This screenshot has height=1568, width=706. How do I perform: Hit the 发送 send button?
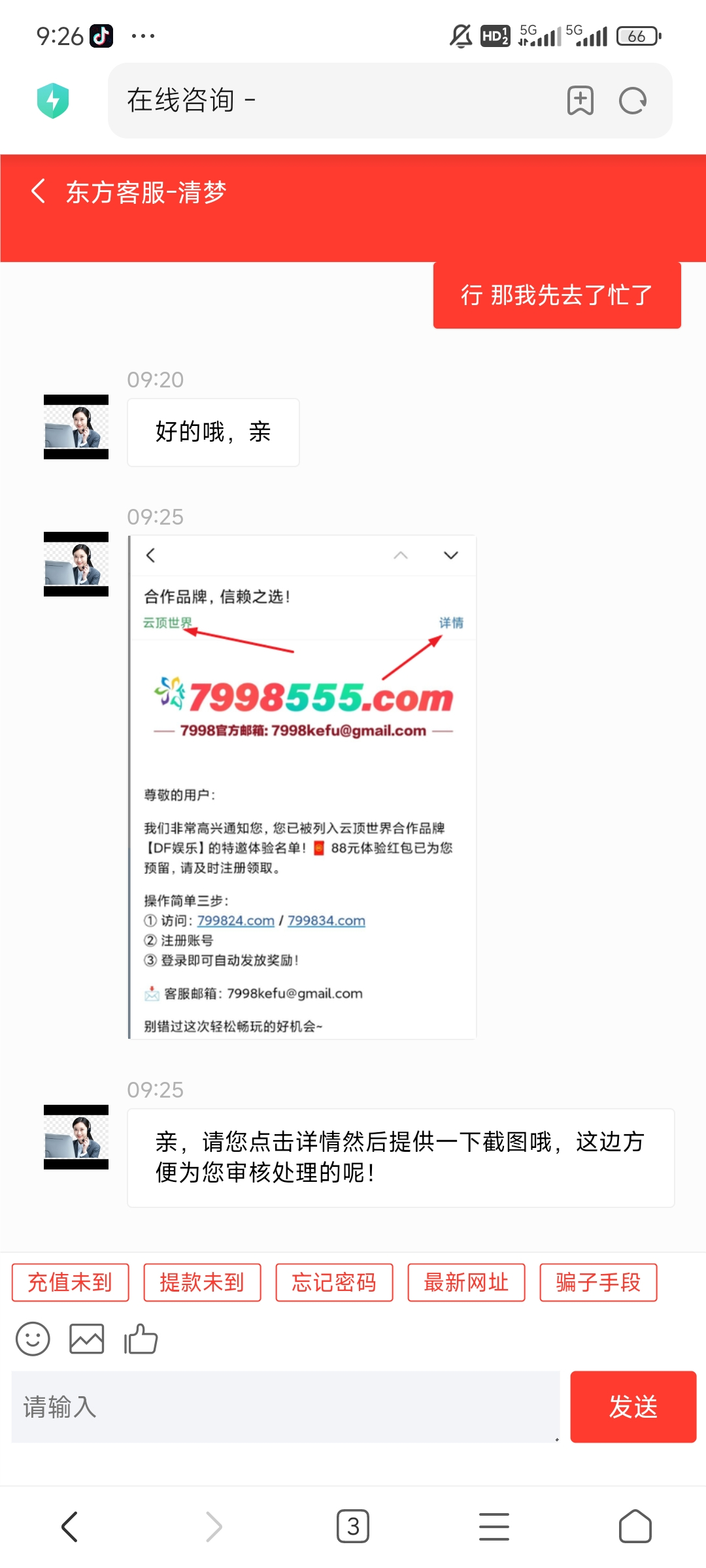click(x=633, y=1407)
